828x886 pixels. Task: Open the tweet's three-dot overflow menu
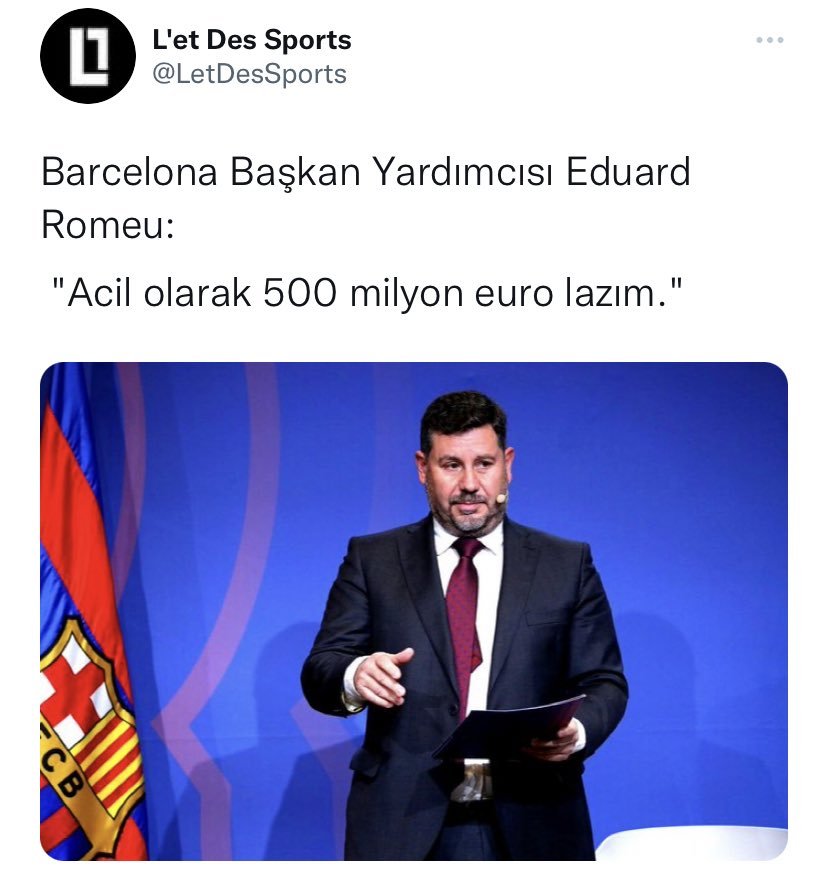(769, 40)
